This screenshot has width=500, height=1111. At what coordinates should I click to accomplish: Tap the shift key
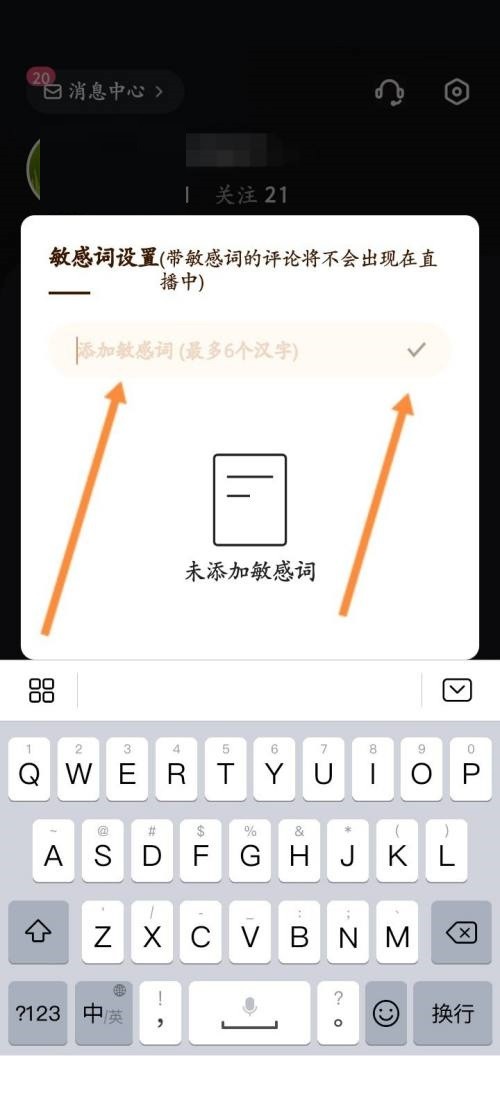[38, 932]
